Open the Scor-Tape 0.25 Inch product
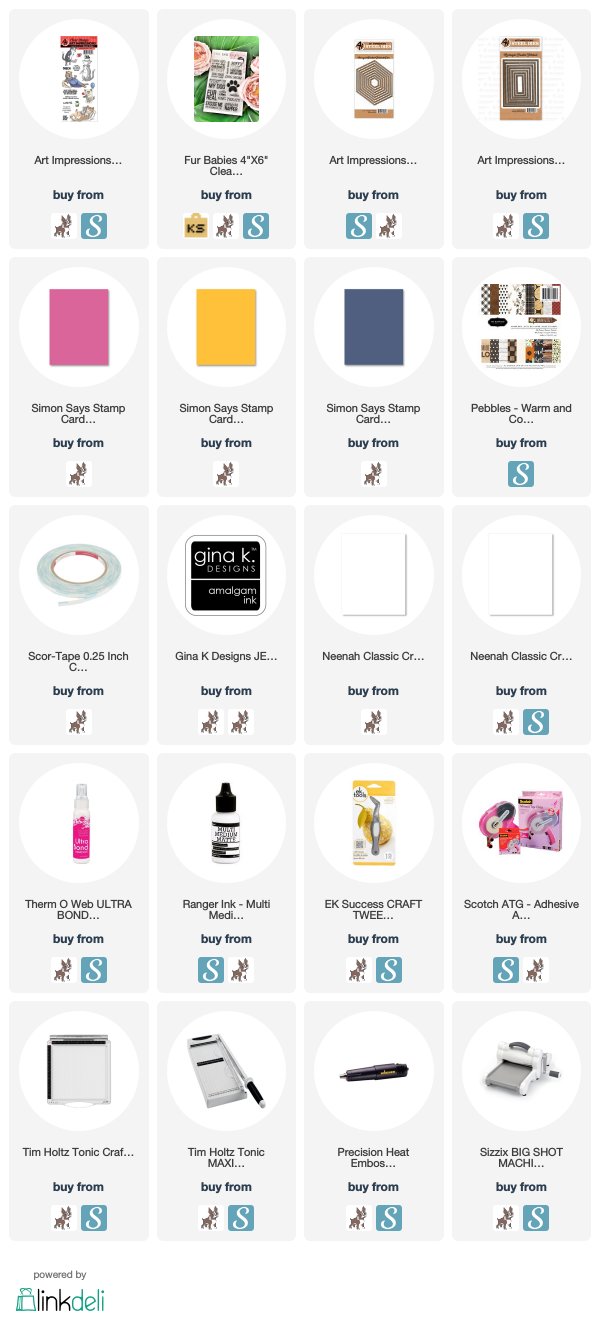The image size is (600, 1321). (x=78, y=625)
